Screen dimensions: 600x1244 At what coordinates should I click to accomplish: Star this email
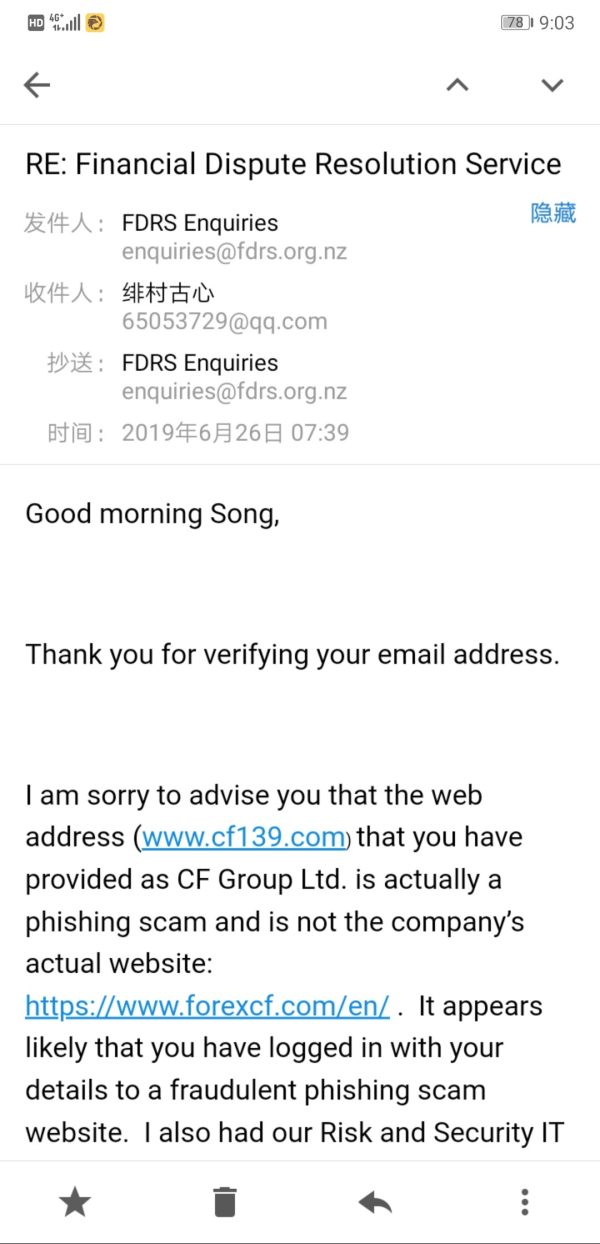(x=75, y=1202)
